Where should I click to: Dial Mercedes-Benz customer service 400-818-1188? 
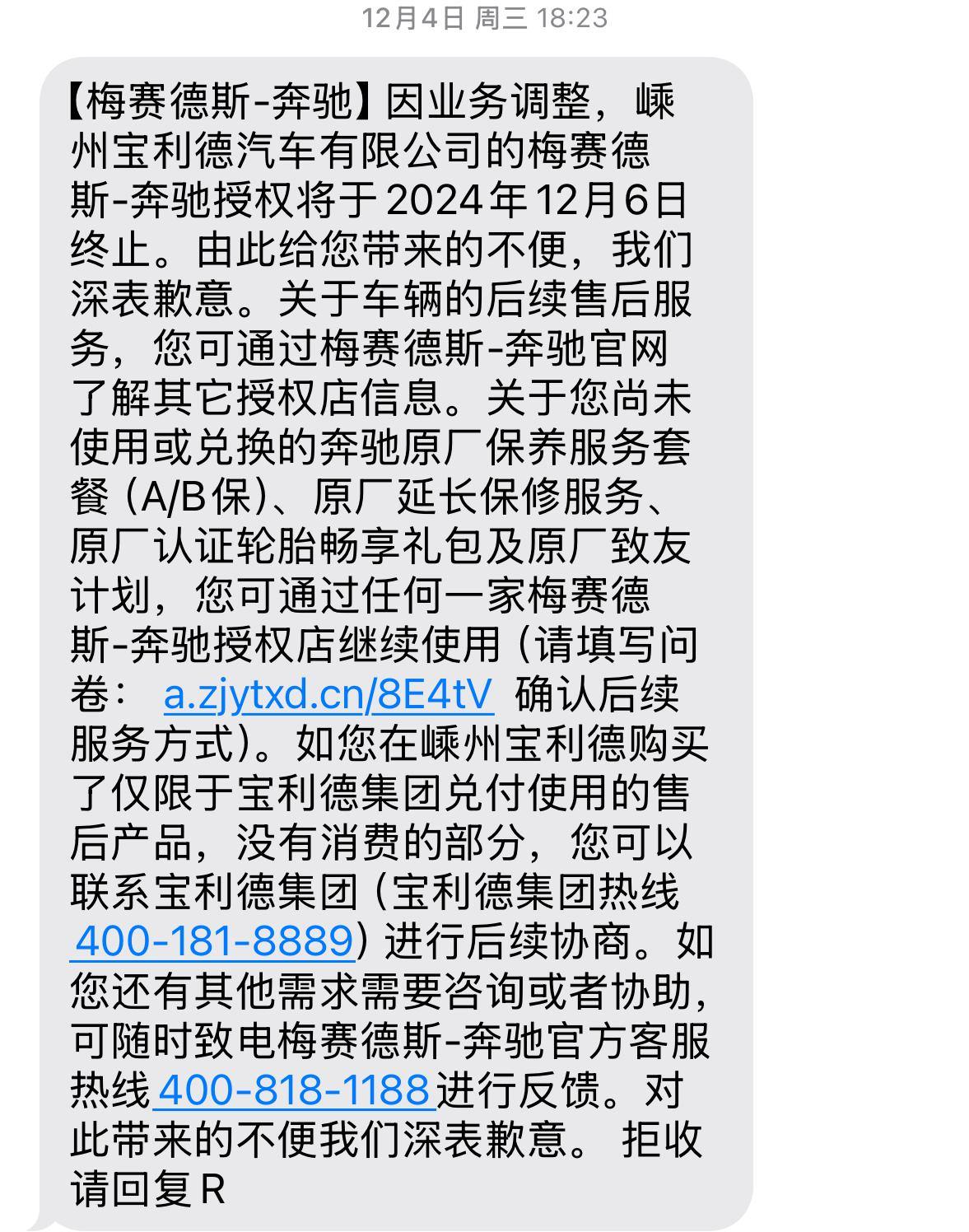coord(292,1090)
